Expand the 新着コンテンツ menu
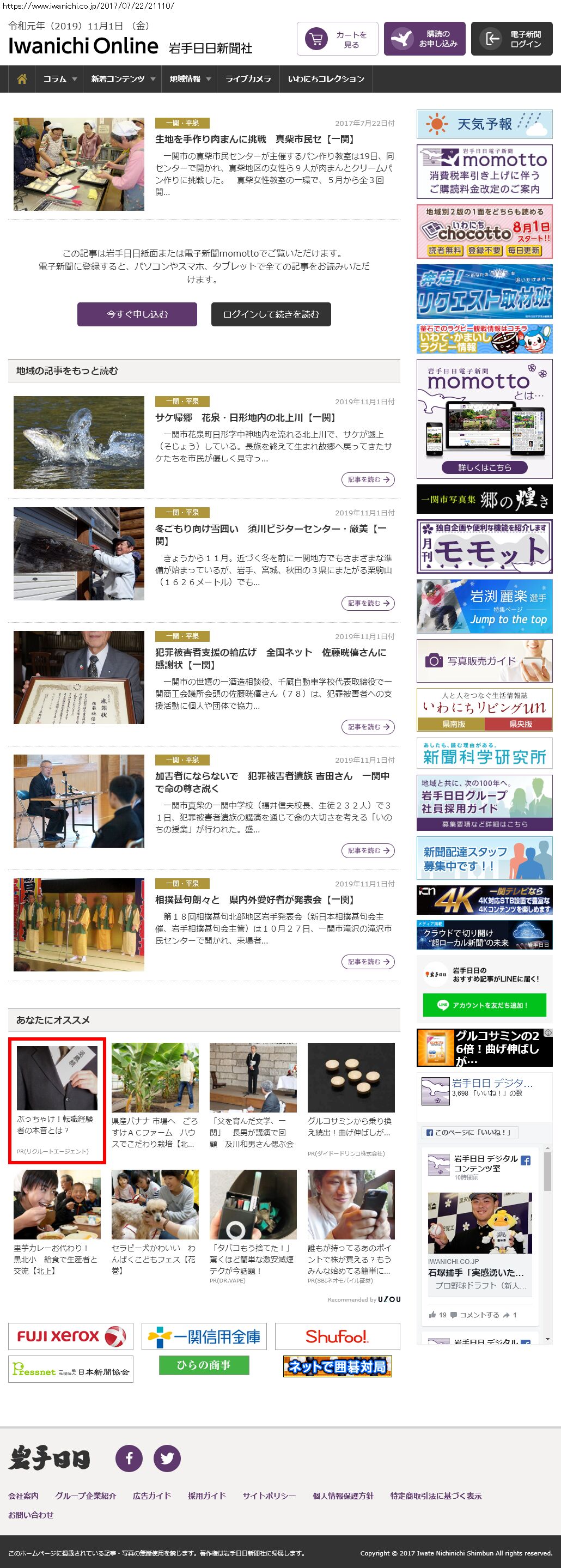The width and height of the screenshot is (561, 1568). (x=123, y=79)
